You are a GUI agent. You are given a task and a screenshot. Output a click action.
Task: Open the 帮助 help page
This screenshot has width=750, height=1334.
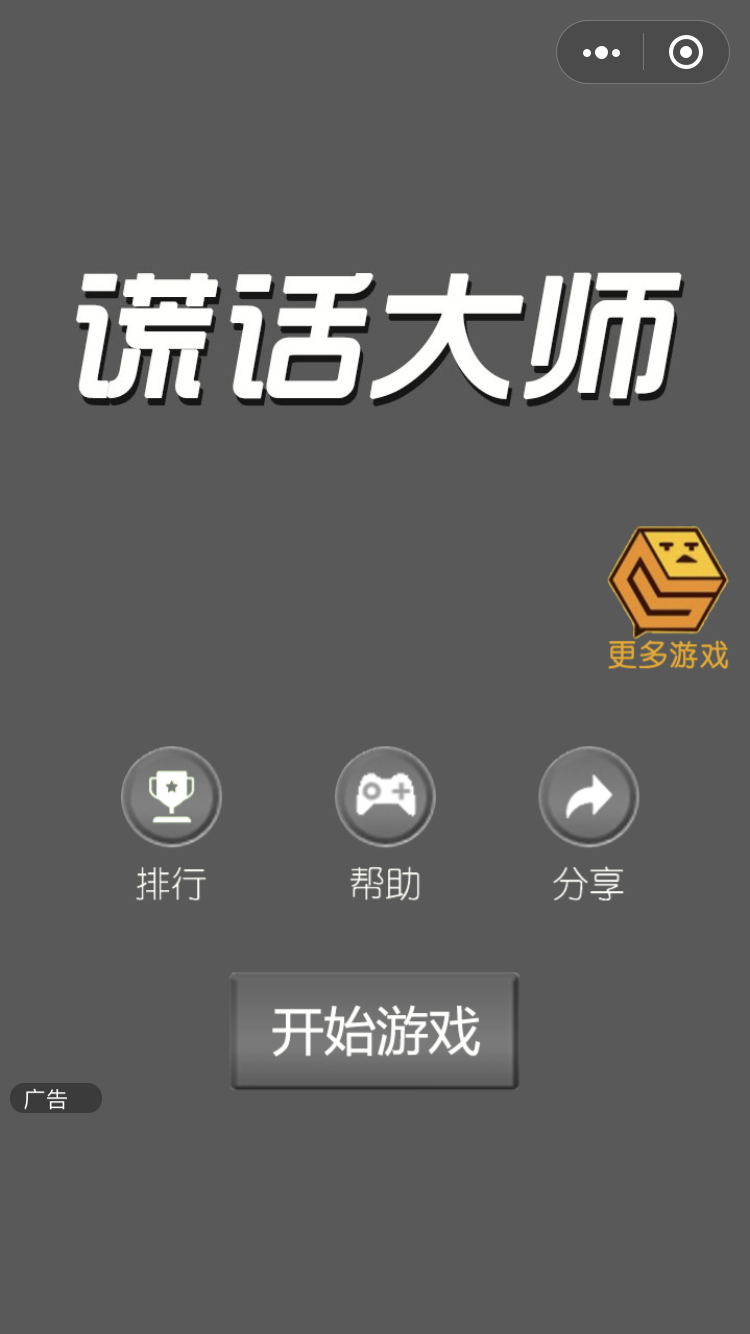click(x=385, y=797)
